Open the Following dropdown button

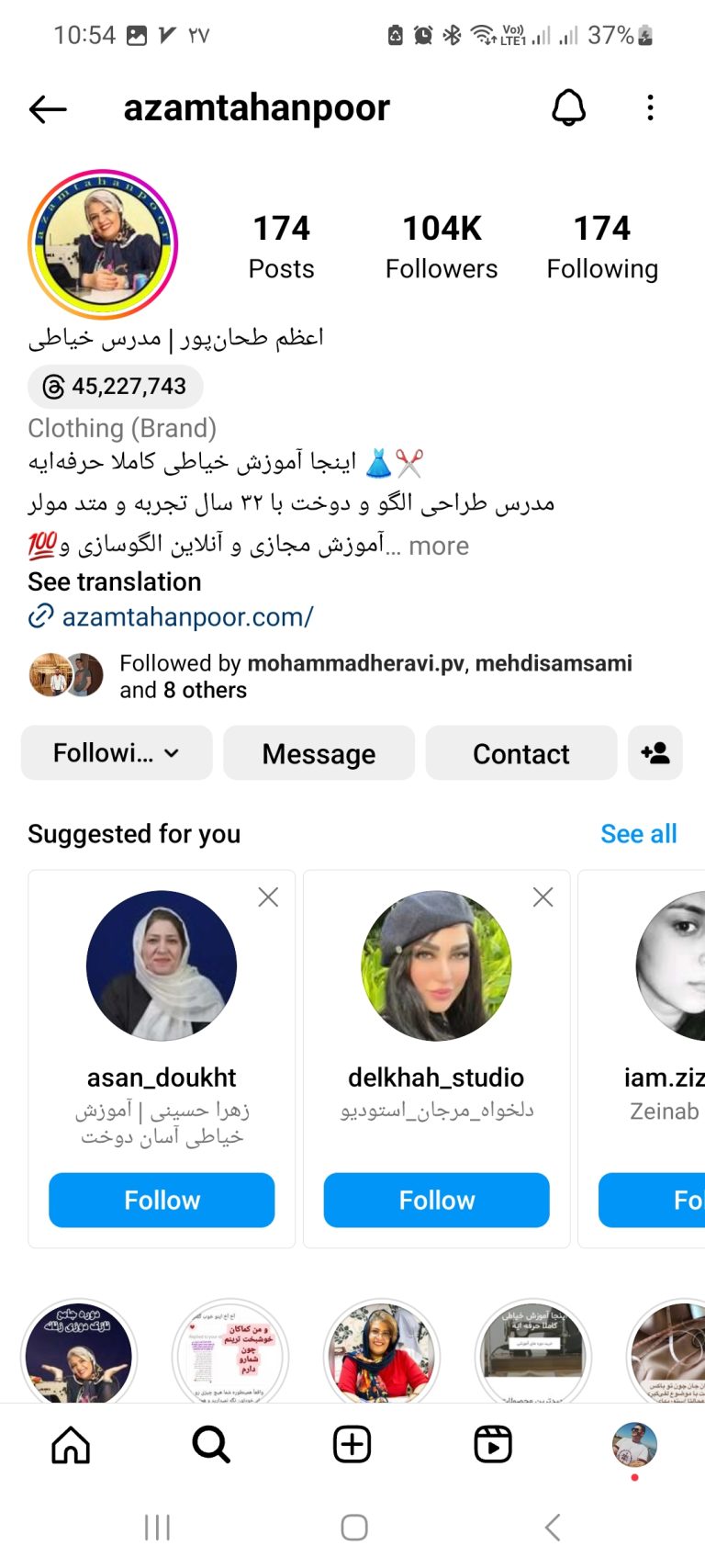[x=117, y=753]
